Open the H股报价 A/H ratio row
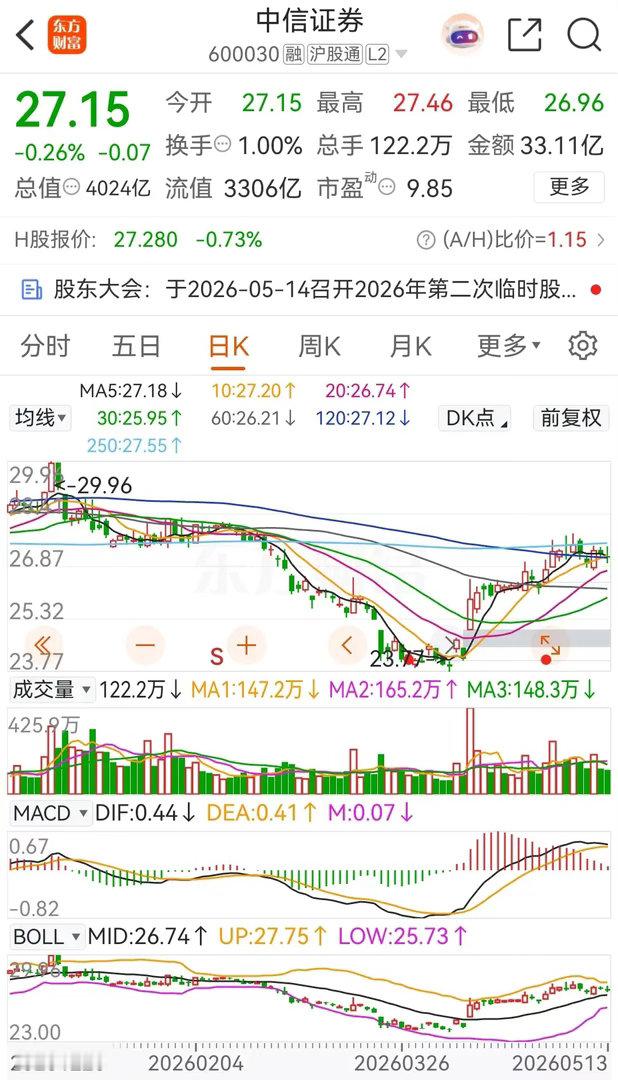 coord(309,240)
